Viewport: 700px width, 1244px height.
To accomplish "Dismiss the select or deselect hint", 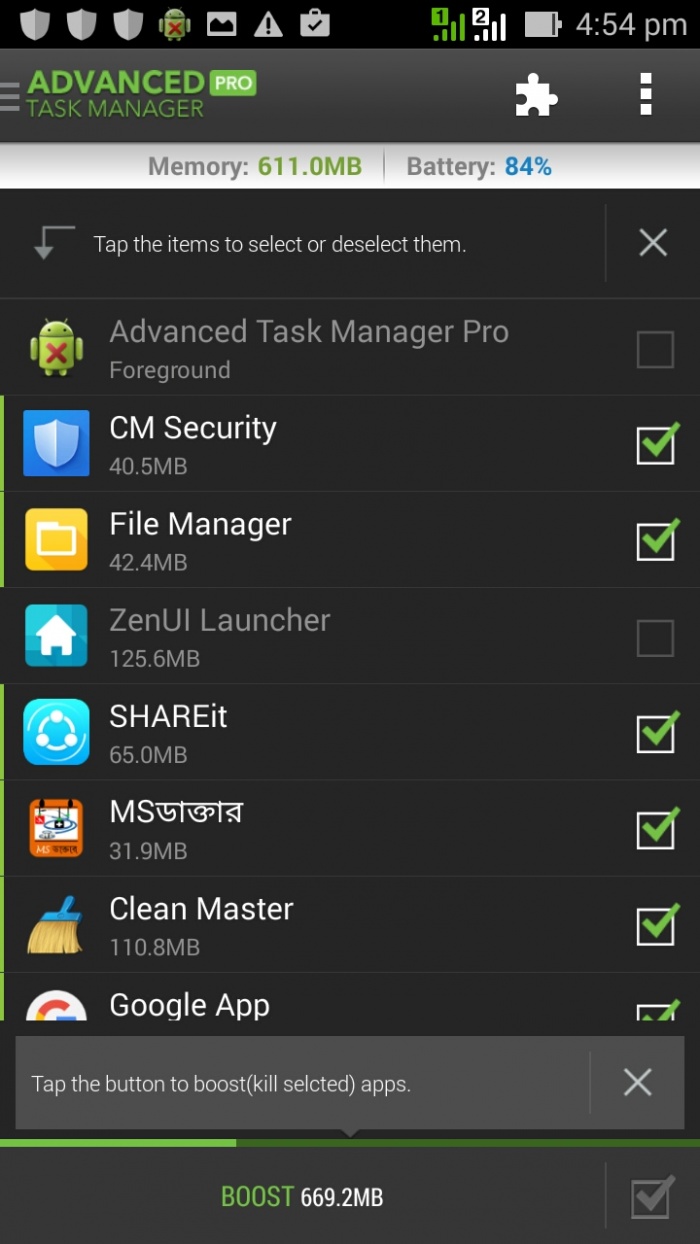I will pos(653,242).
